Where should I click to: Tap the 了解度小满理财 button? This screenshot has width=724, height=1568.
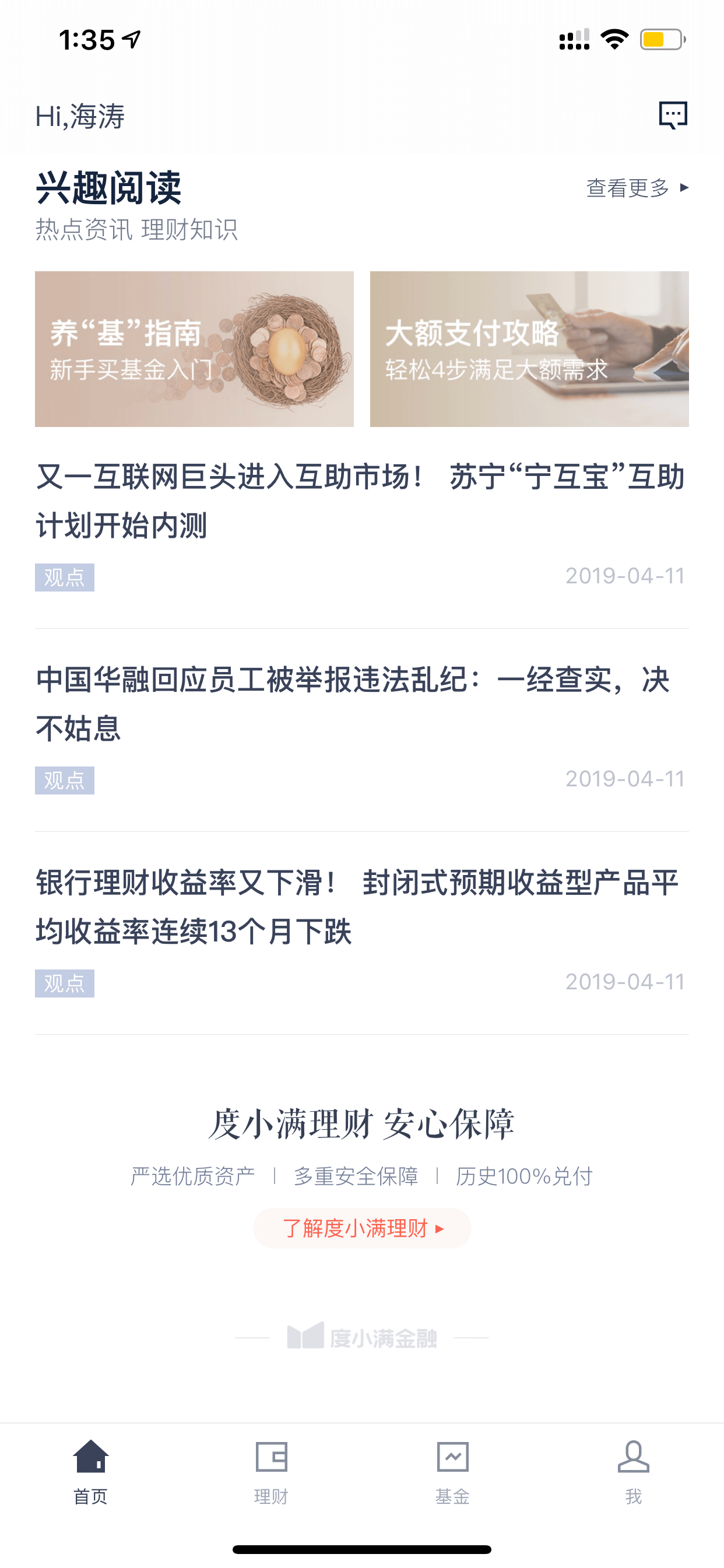362,1228
